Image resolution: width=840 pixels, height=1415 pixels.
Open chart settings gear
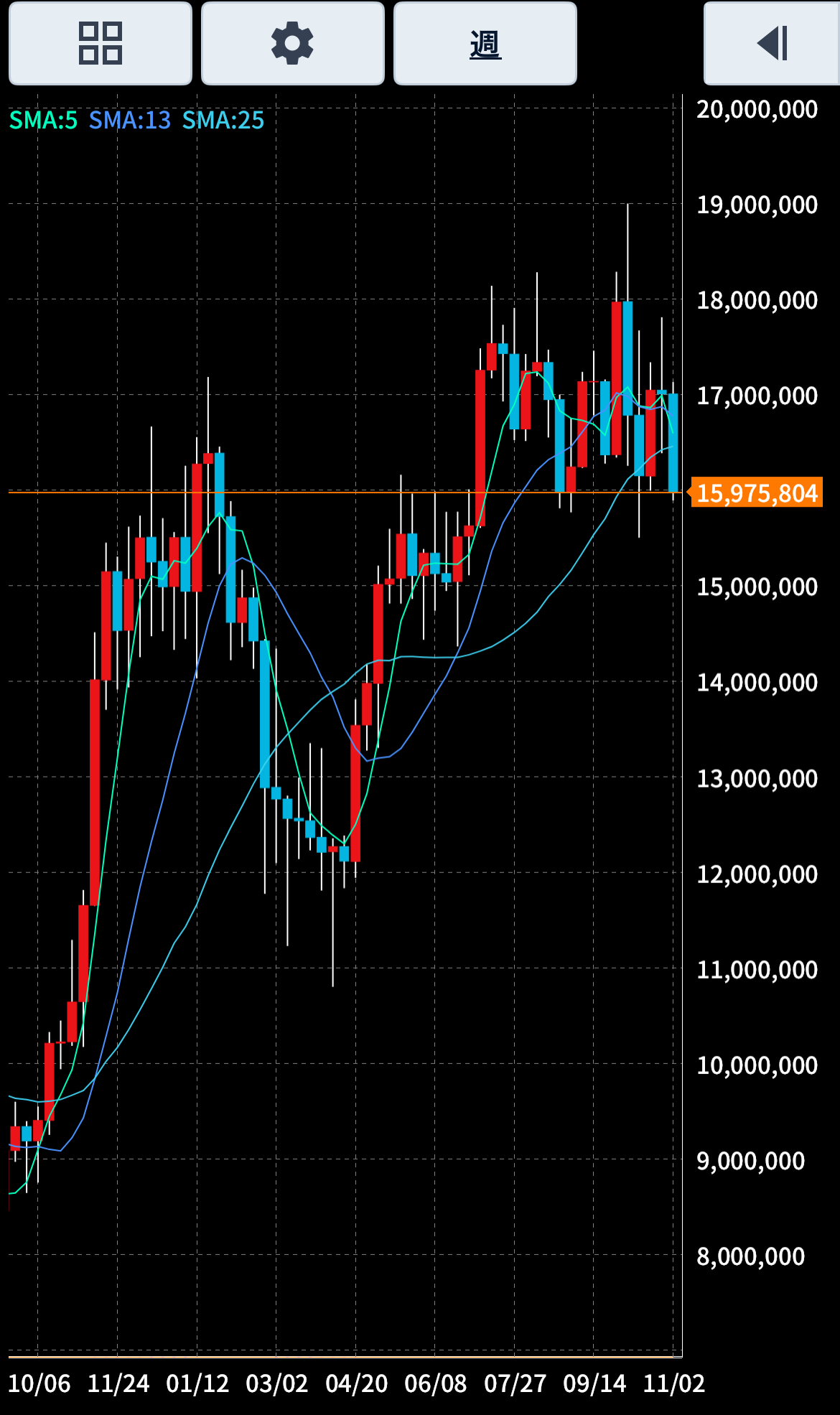pyautogui.click(x=292, y=44)
